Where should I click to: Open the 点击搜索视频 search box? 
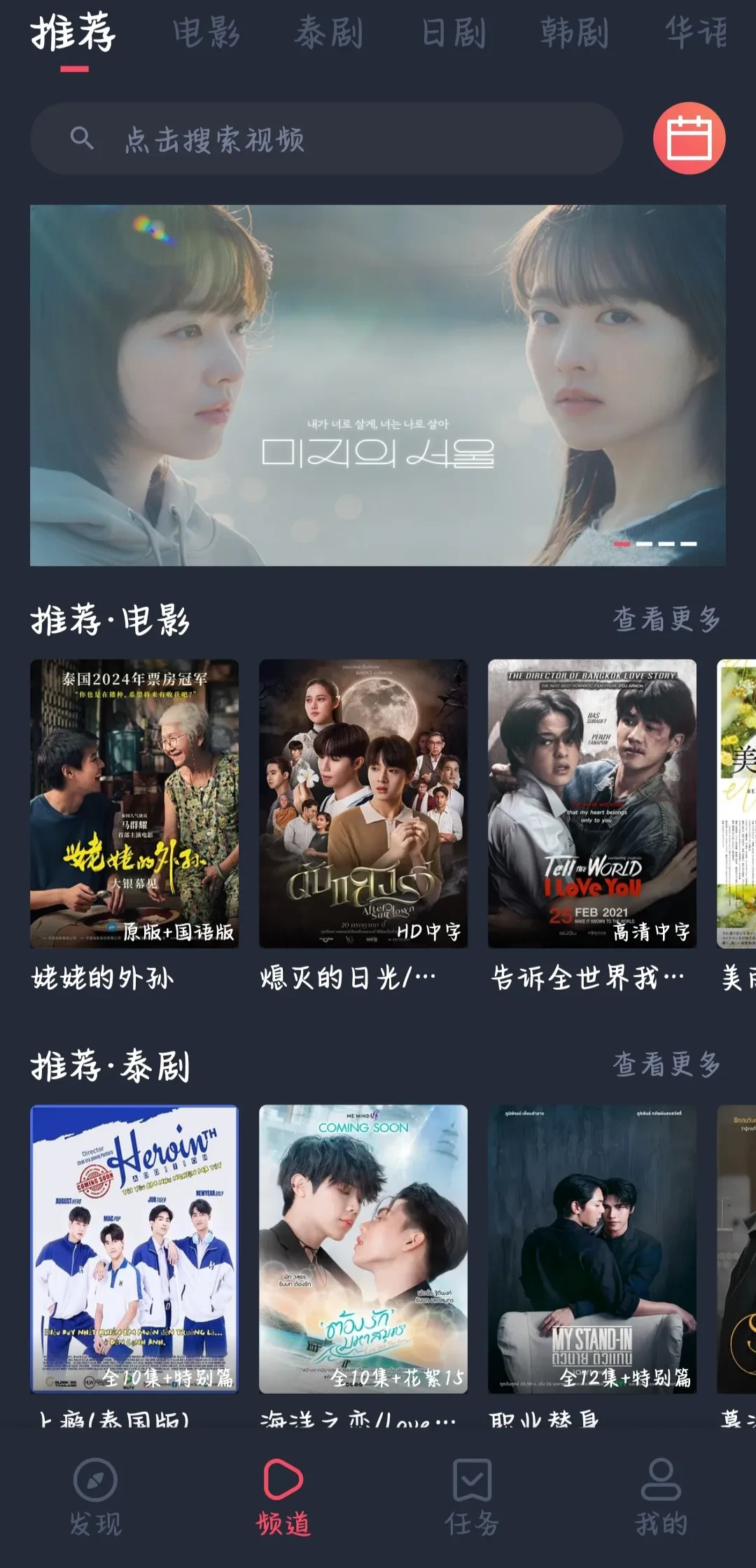tap(325, 139)
